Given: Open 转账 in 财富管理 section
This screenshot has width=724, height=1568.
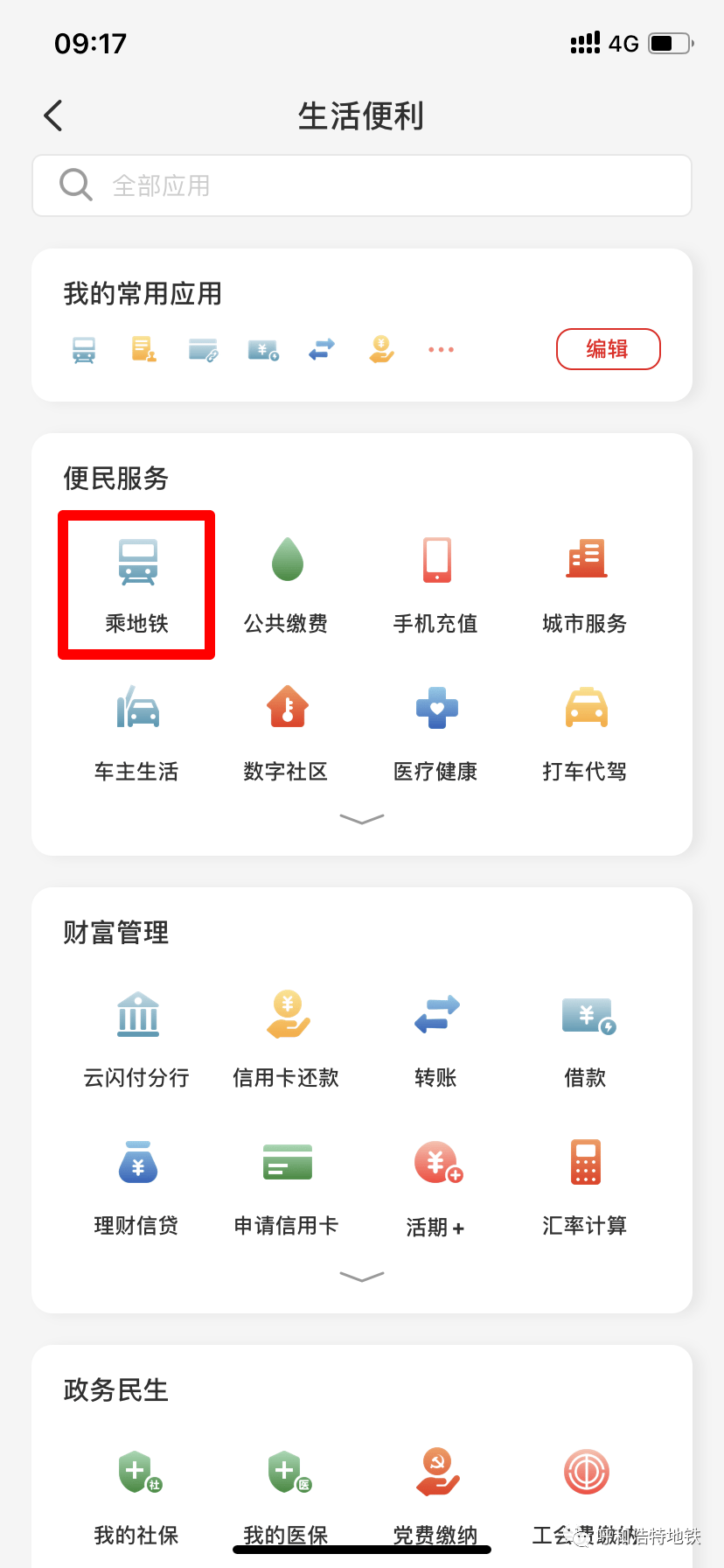Looking at the screenshot, I should coord(435,1039).
